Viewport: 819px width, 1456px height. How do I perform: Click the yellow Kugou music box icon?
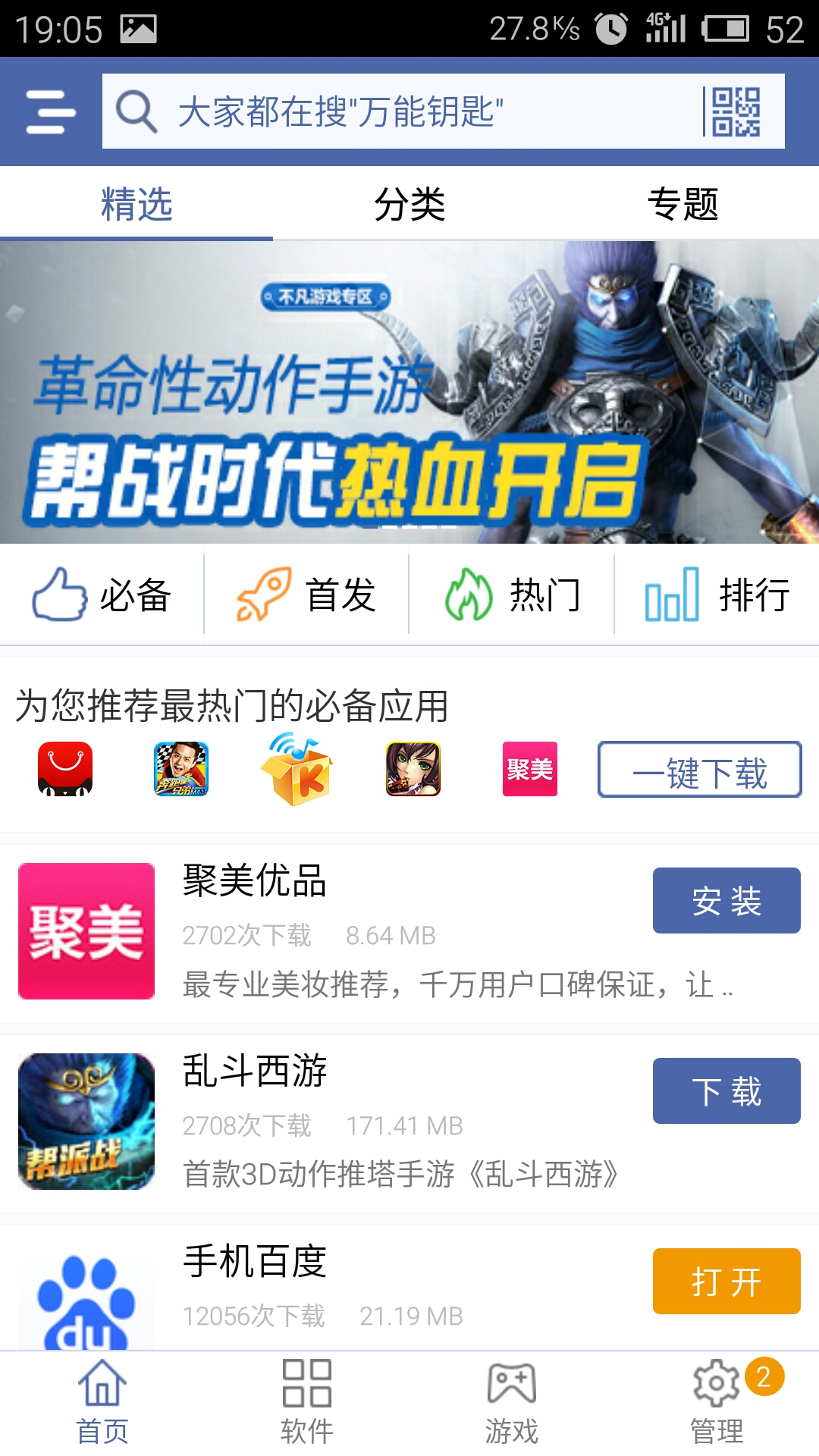pyautogui.click(x=296, y=770)
